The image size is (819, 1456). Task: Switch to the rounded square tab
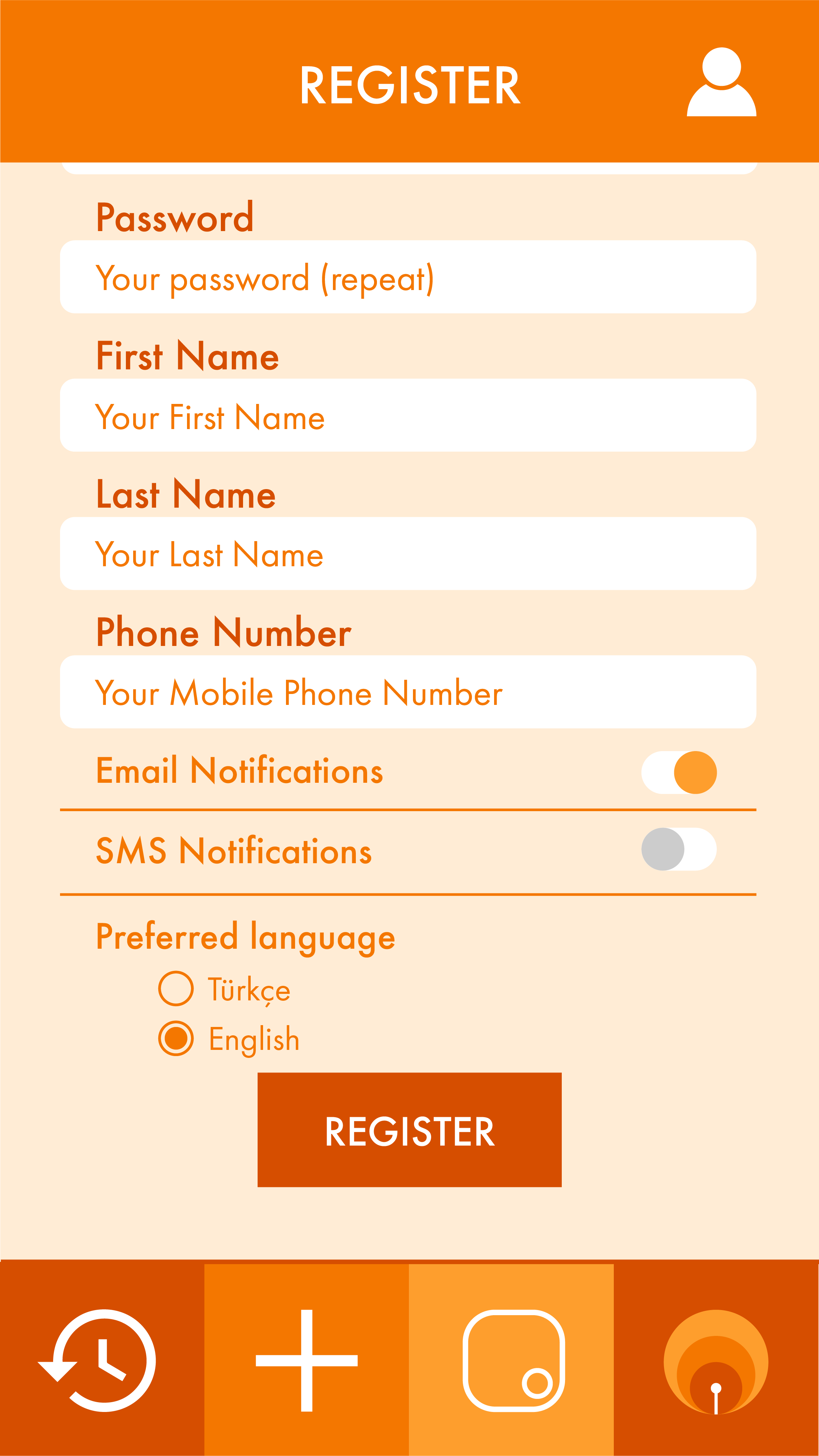(x=512, y=1361)
